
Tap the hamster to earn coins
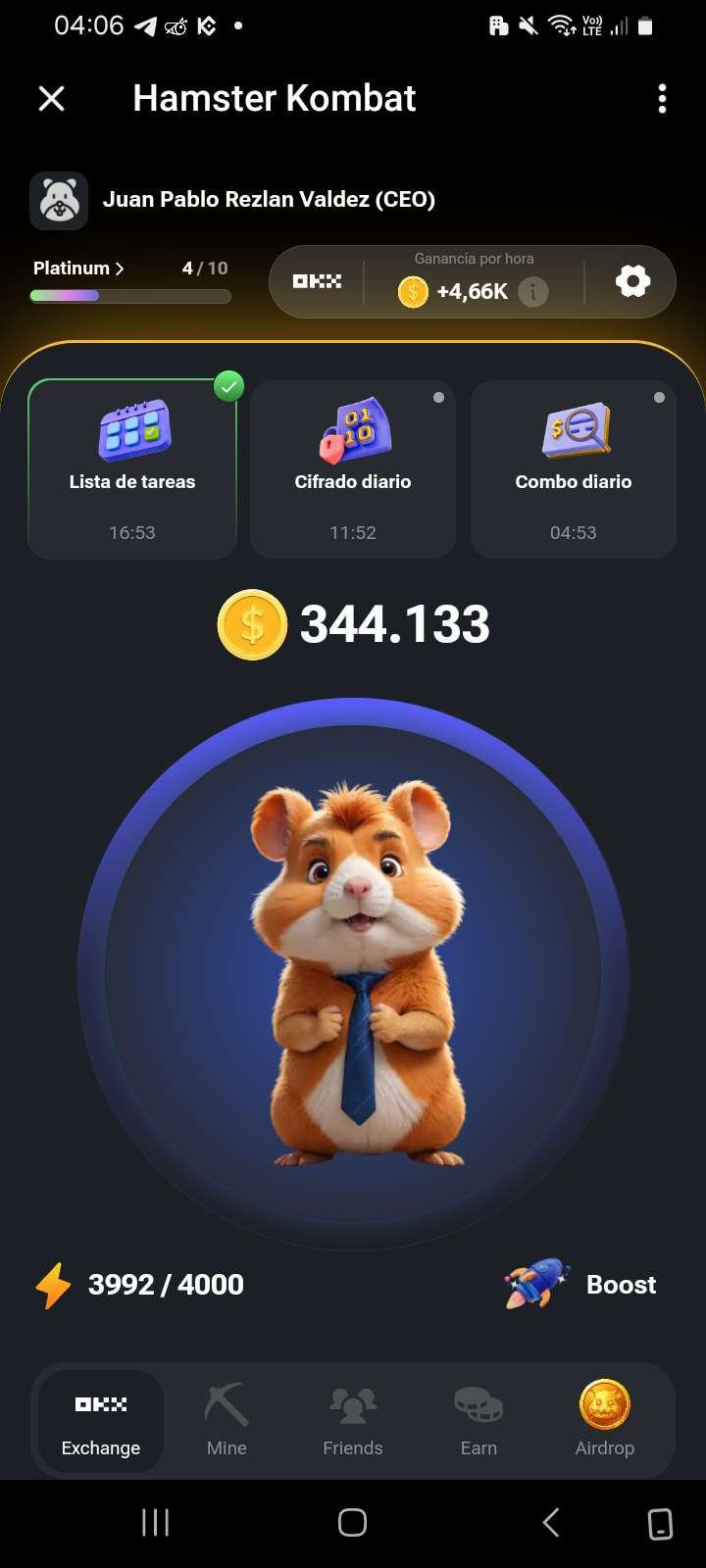pos(353,975)
